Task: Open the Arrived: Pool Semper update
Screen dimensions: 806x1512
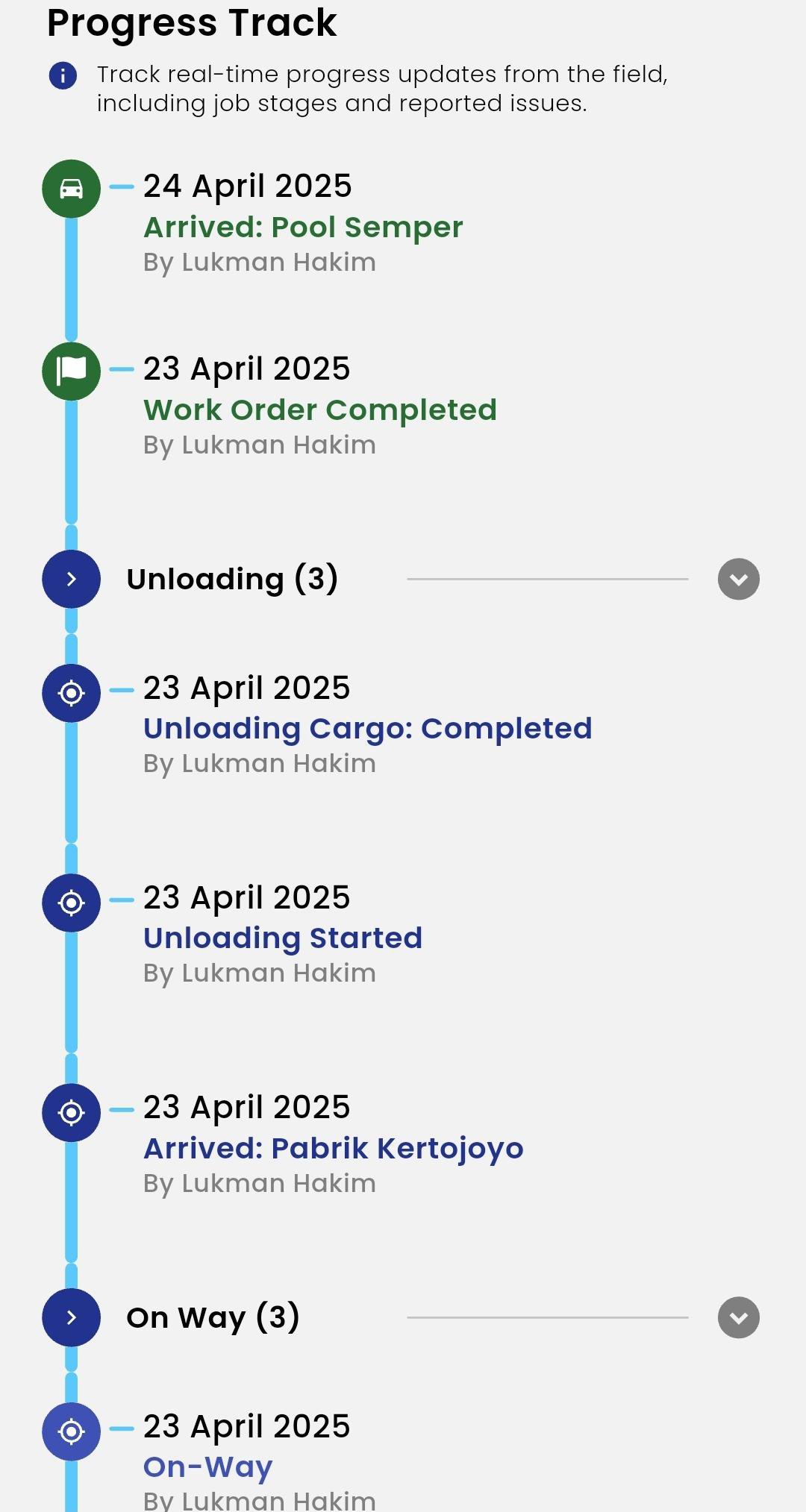Action: pyautogui.click(x=303, y=226)
